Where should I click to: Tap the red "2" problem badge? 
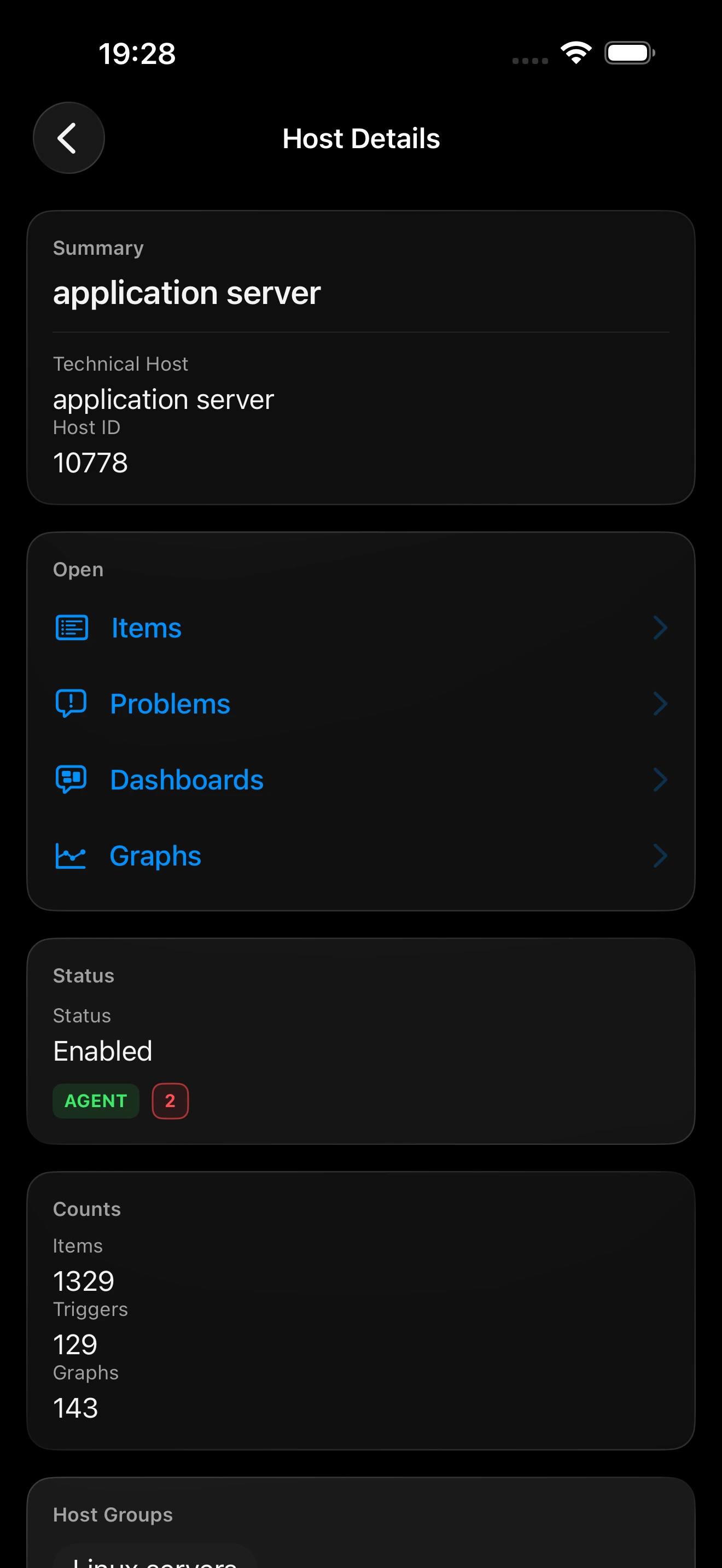tap(170, 1101)
